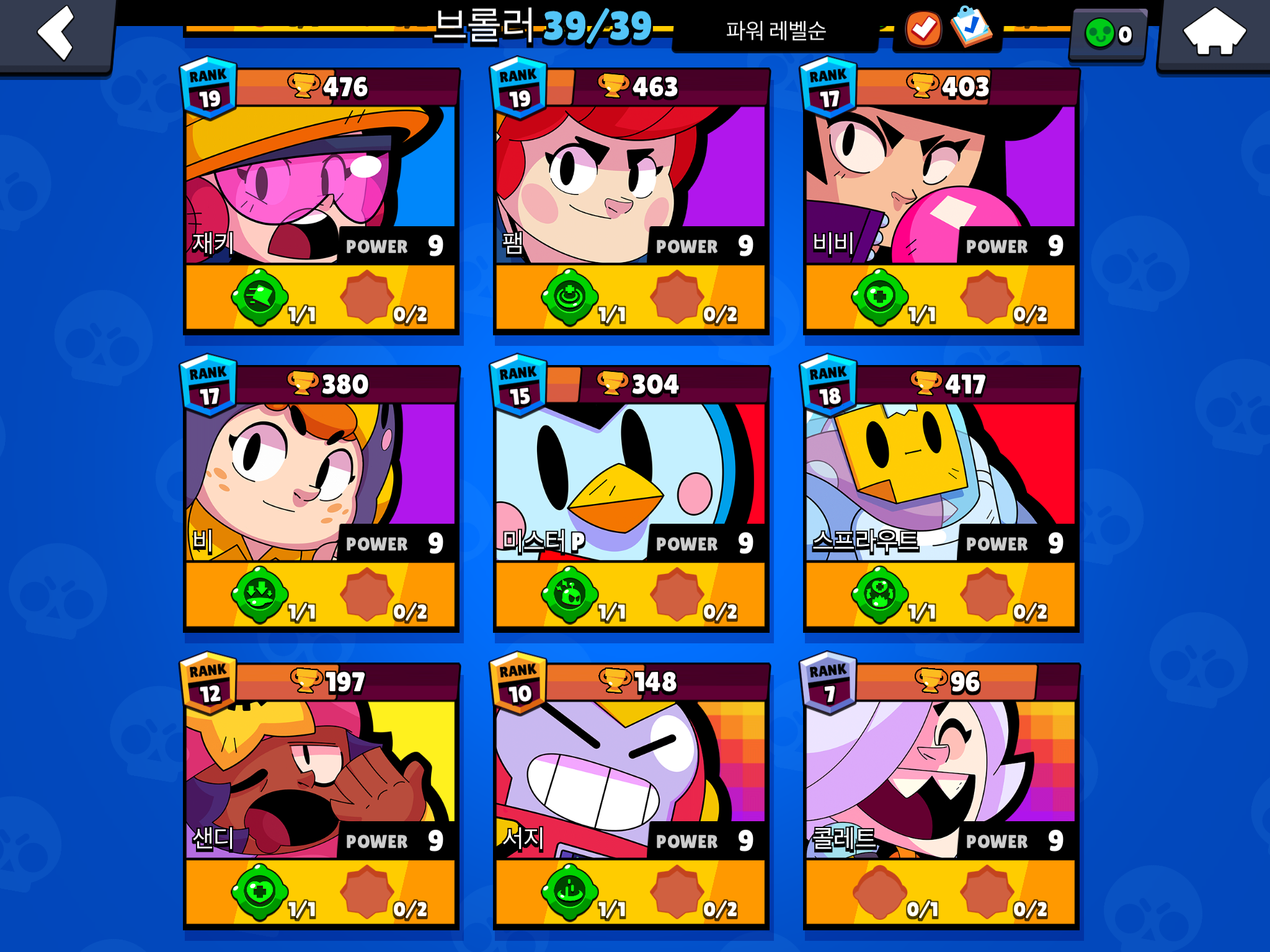Open the 콜레트 brawler card

[941, 781]
